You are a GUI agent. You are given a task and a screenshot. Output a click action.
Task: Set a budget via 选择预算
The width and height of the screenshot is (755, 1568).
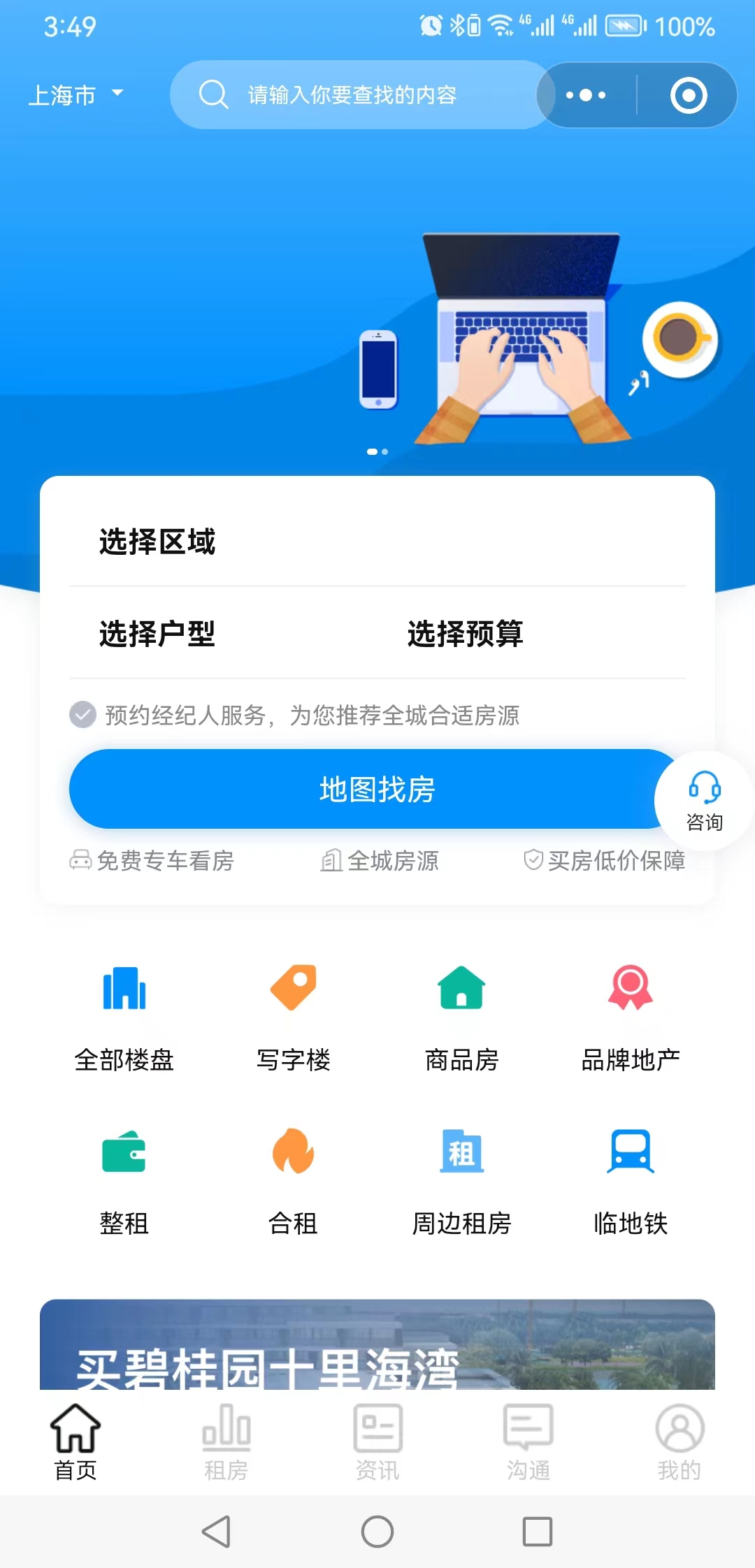pyautogui.click(x=465, y=634)
